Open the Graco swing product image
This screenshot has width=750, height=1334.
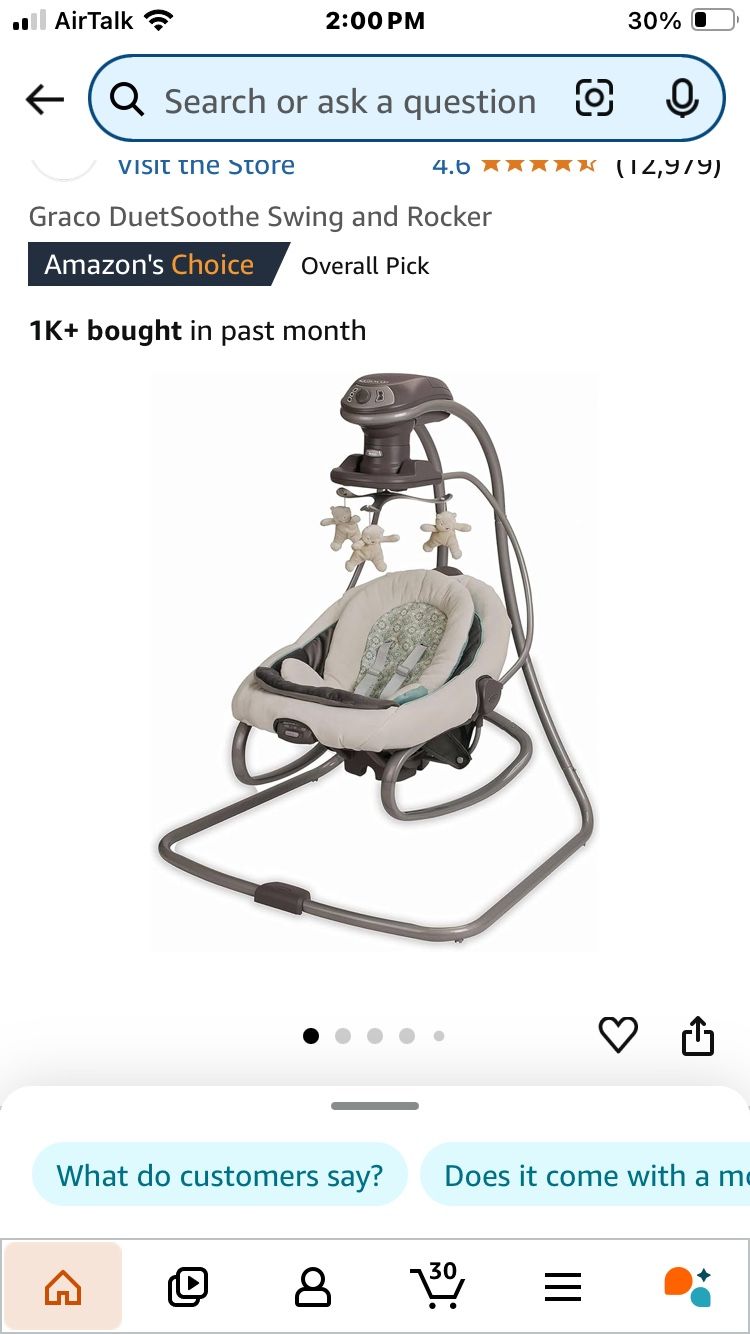(375, 662)
